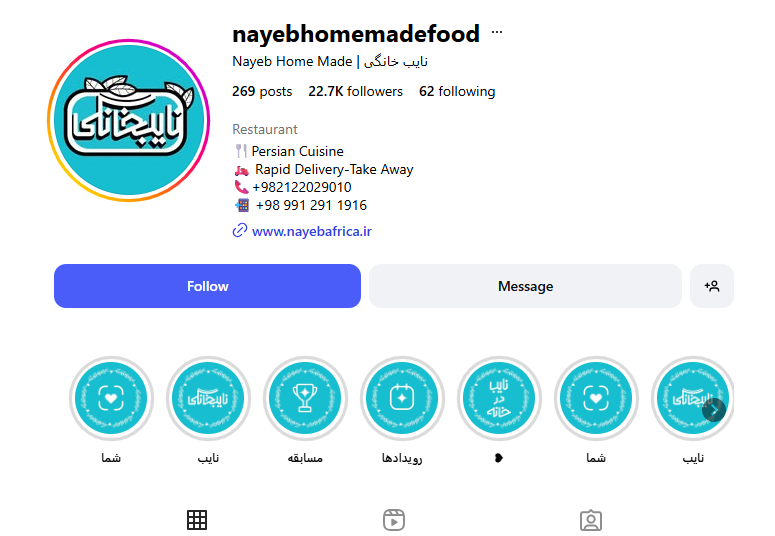Open the رویدادها story highlight
The width and height of the screenshot is (775, 536).
point(403,399)
